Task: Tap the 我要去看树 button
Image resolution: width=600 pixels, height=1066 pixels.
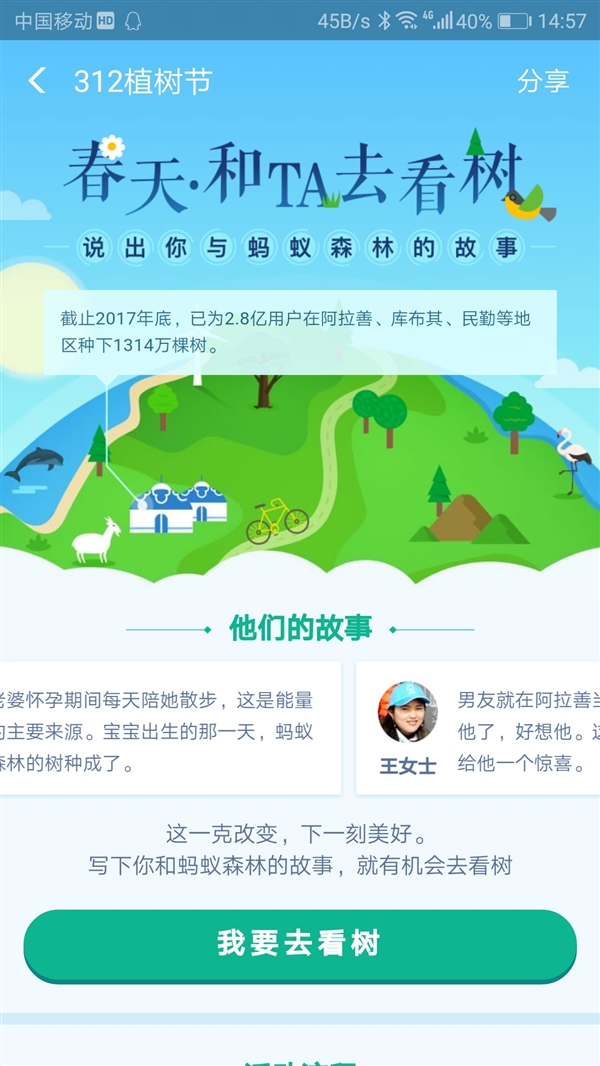Action: click(x=300, y=944)
